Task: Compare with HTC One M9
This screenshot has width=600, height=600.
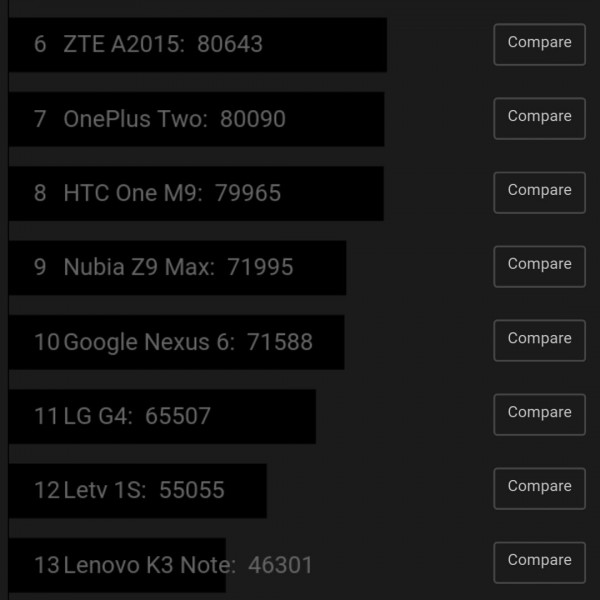Action: tap(539, 192)
